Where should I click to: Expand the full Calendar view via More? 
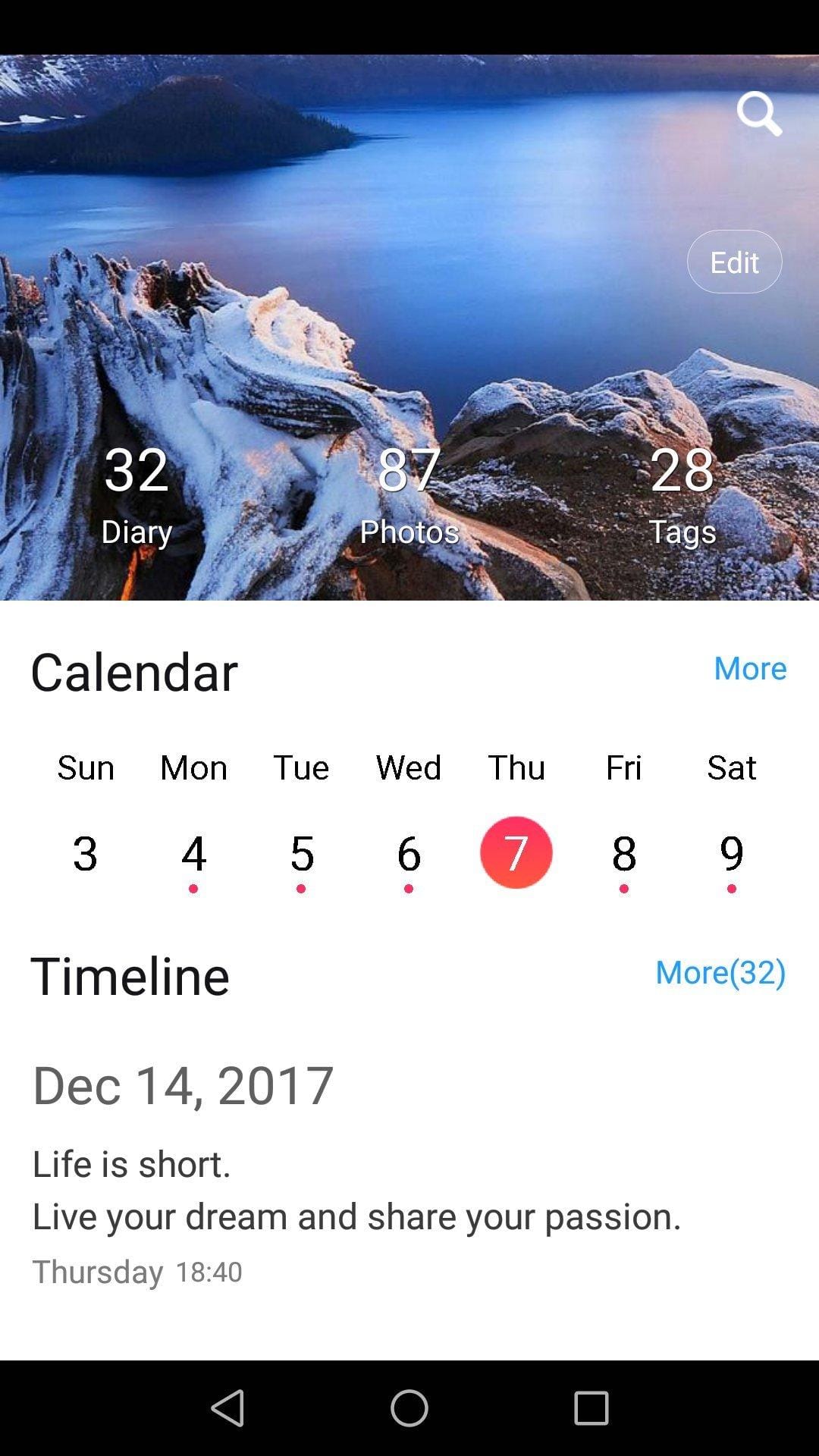[x=749, y=669]
